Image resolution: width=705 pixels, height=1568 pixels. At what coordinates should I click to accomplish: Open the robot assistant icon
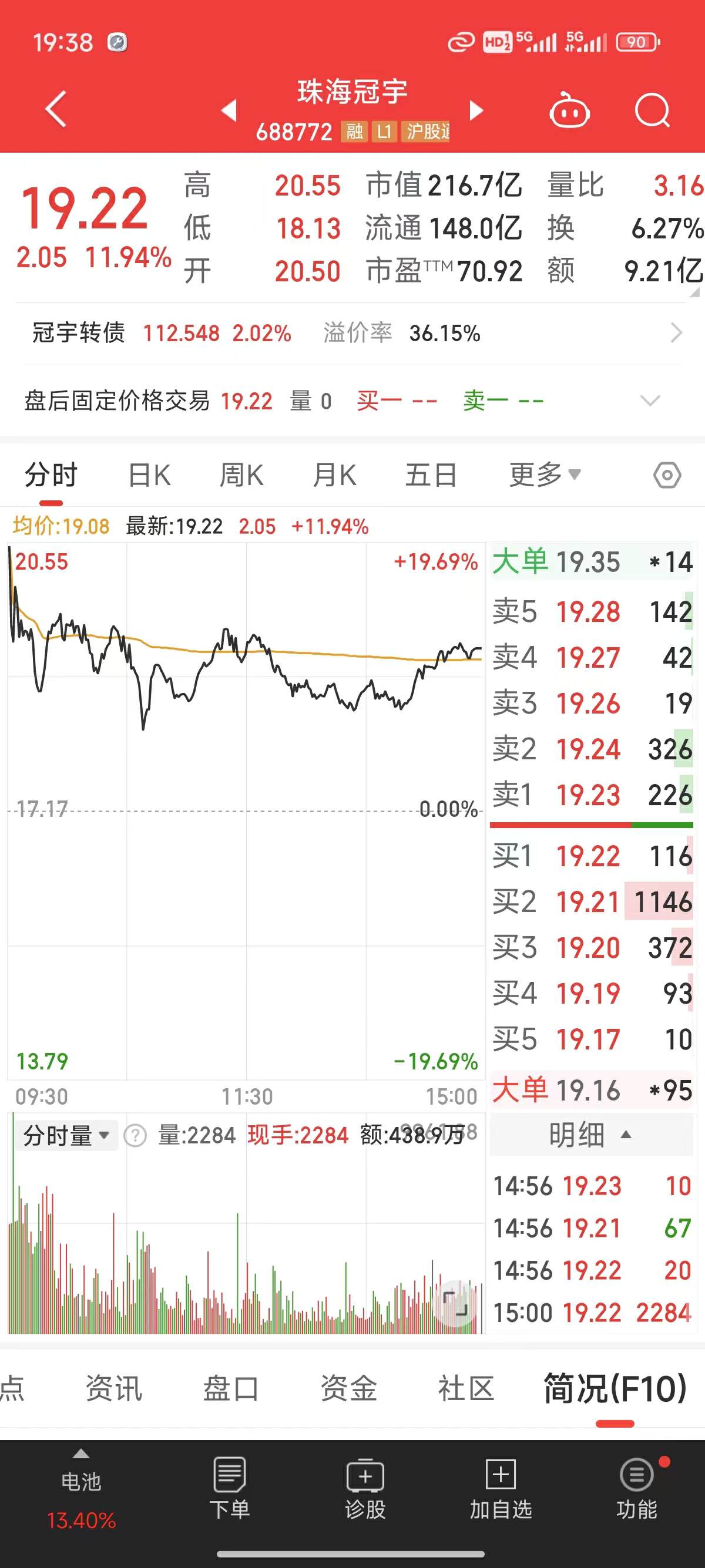click(x=569, y=110)
